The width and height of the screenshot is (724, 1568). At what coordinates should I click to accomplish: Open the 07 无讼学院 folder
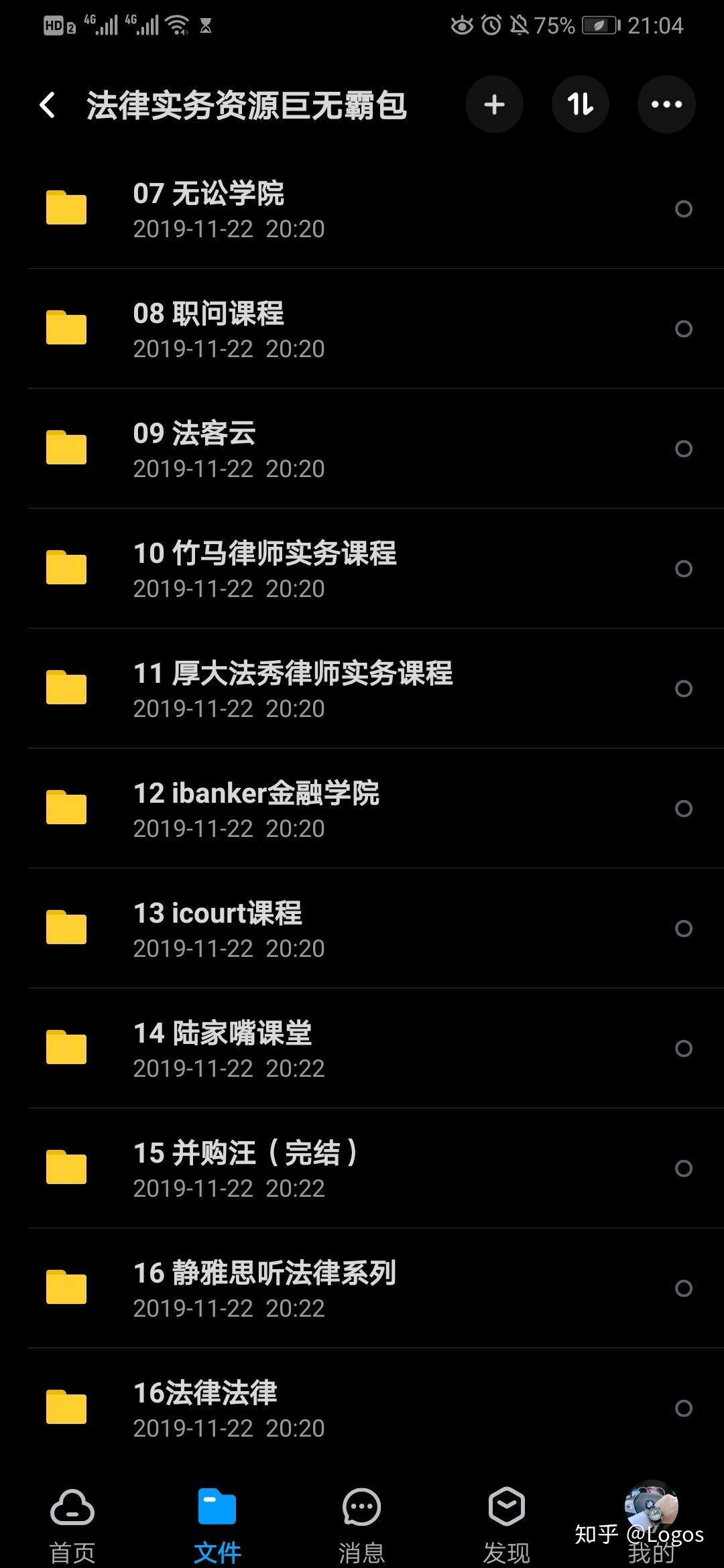pos(362,209)
